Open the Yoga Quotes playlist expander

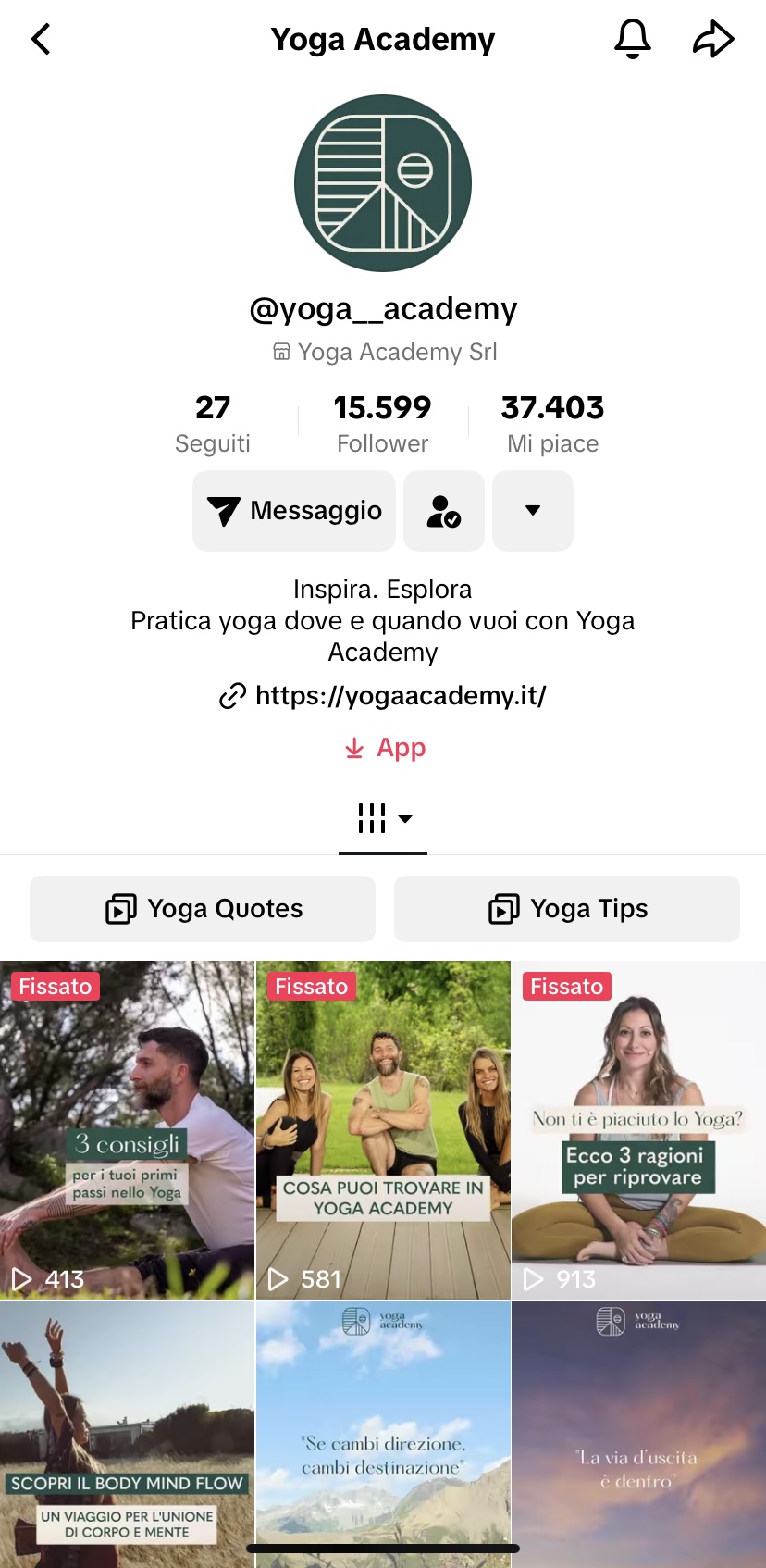[x=203, y=908]
